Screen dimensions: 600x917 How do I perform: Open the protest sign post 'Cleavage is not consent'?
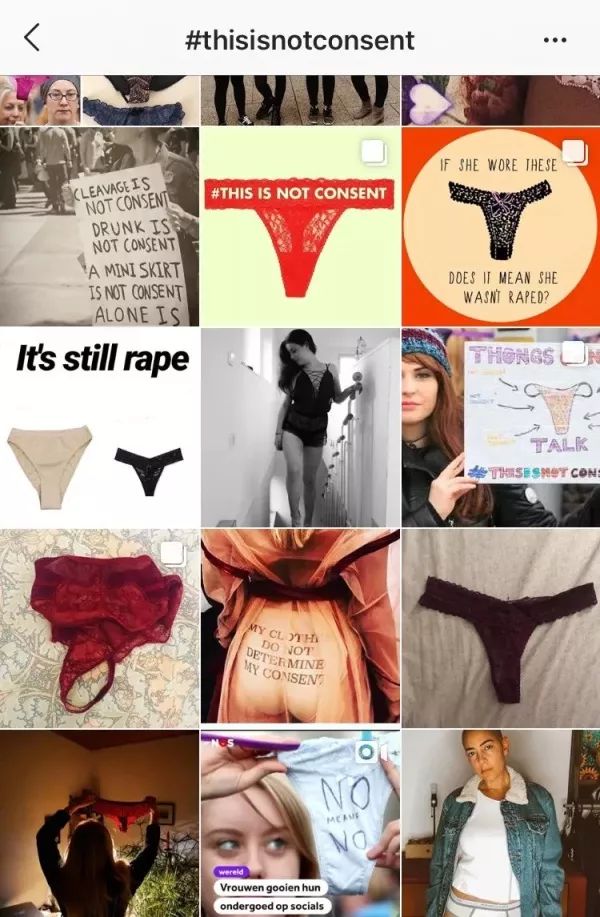(99, 226)
